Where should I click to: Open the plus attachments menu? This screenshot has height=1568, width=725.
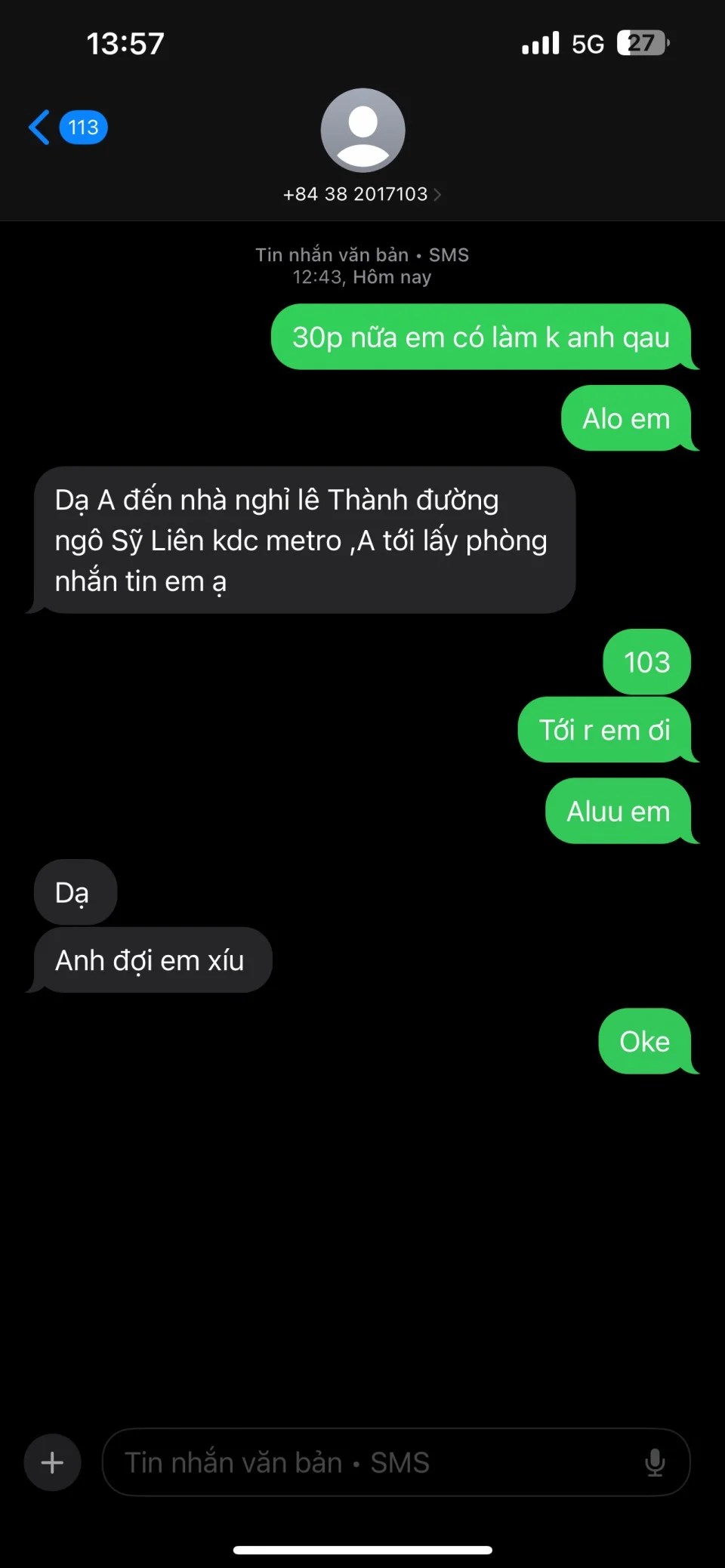52,1462
